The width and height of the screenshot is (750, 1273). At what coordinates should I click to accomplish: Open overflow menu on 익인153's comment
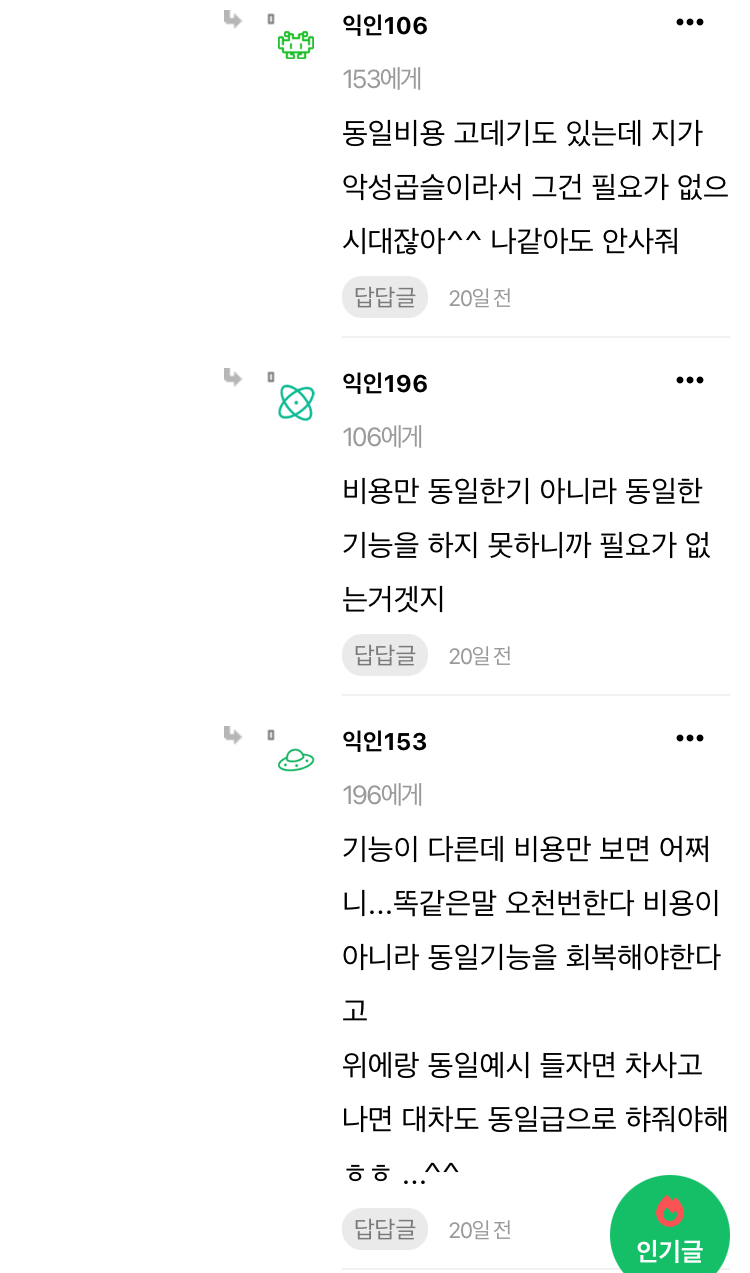(690, 738)
